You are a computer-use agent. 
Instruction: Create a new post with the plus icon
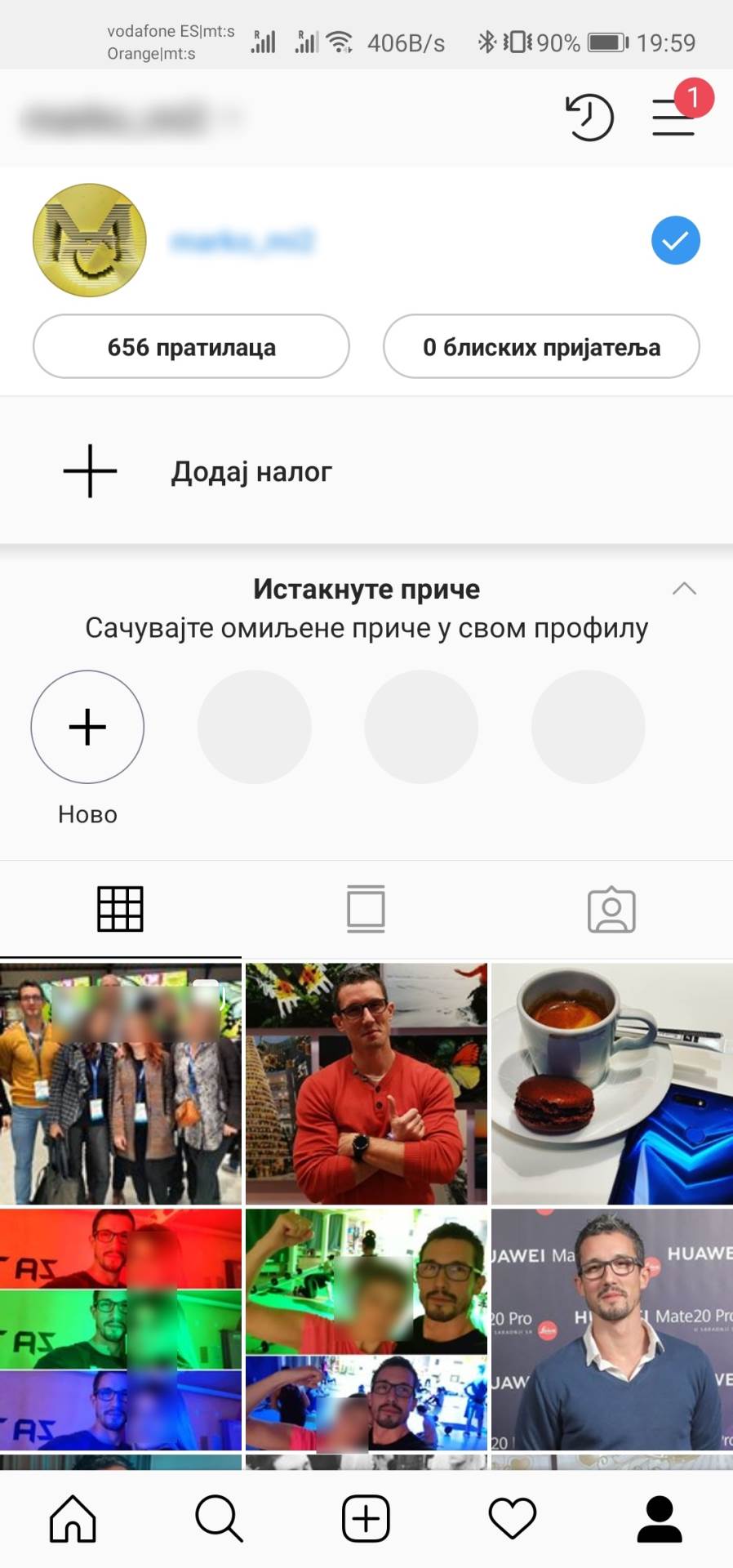(366, 1519)
